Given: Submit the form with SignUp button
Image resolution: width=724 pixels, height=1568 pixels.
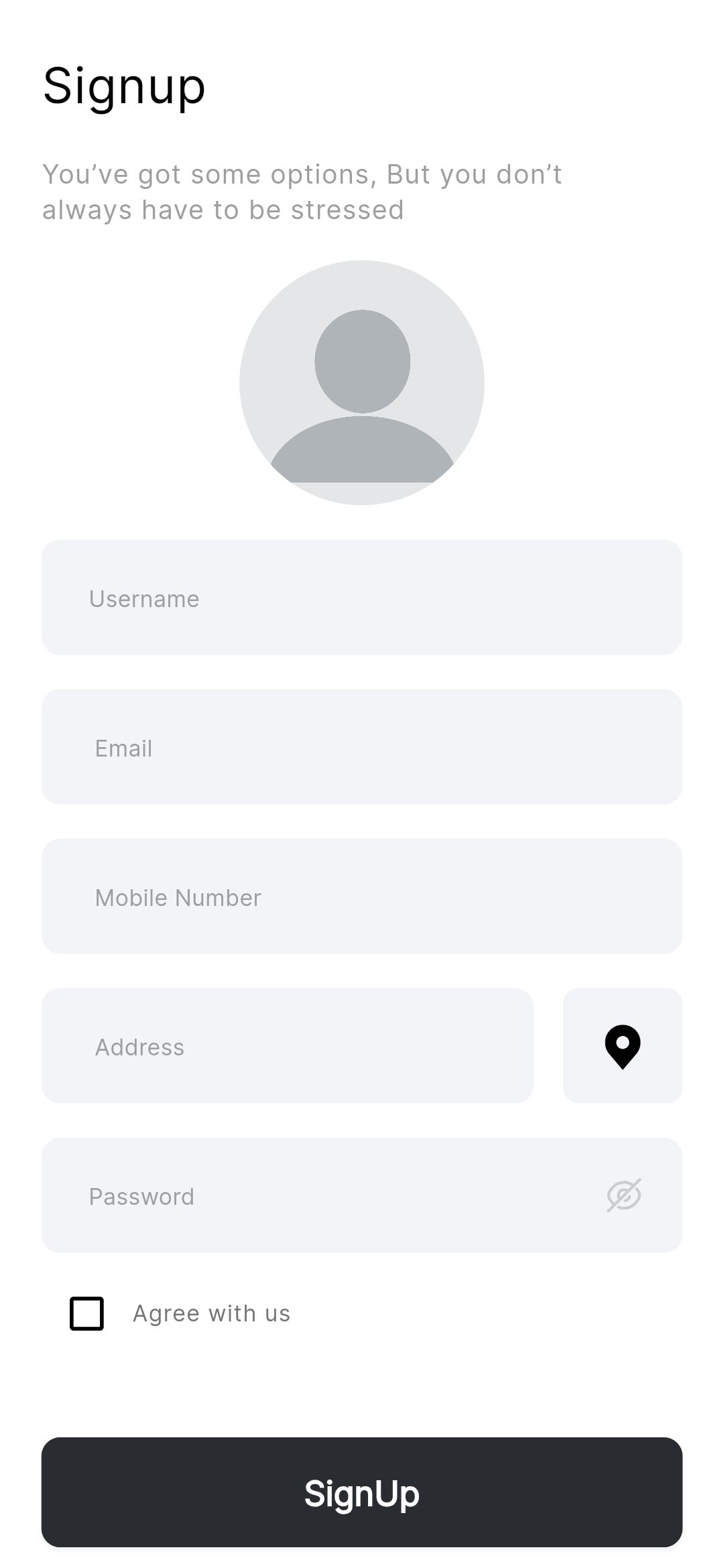Looking at the screenshot, I should click(362, 1492).
